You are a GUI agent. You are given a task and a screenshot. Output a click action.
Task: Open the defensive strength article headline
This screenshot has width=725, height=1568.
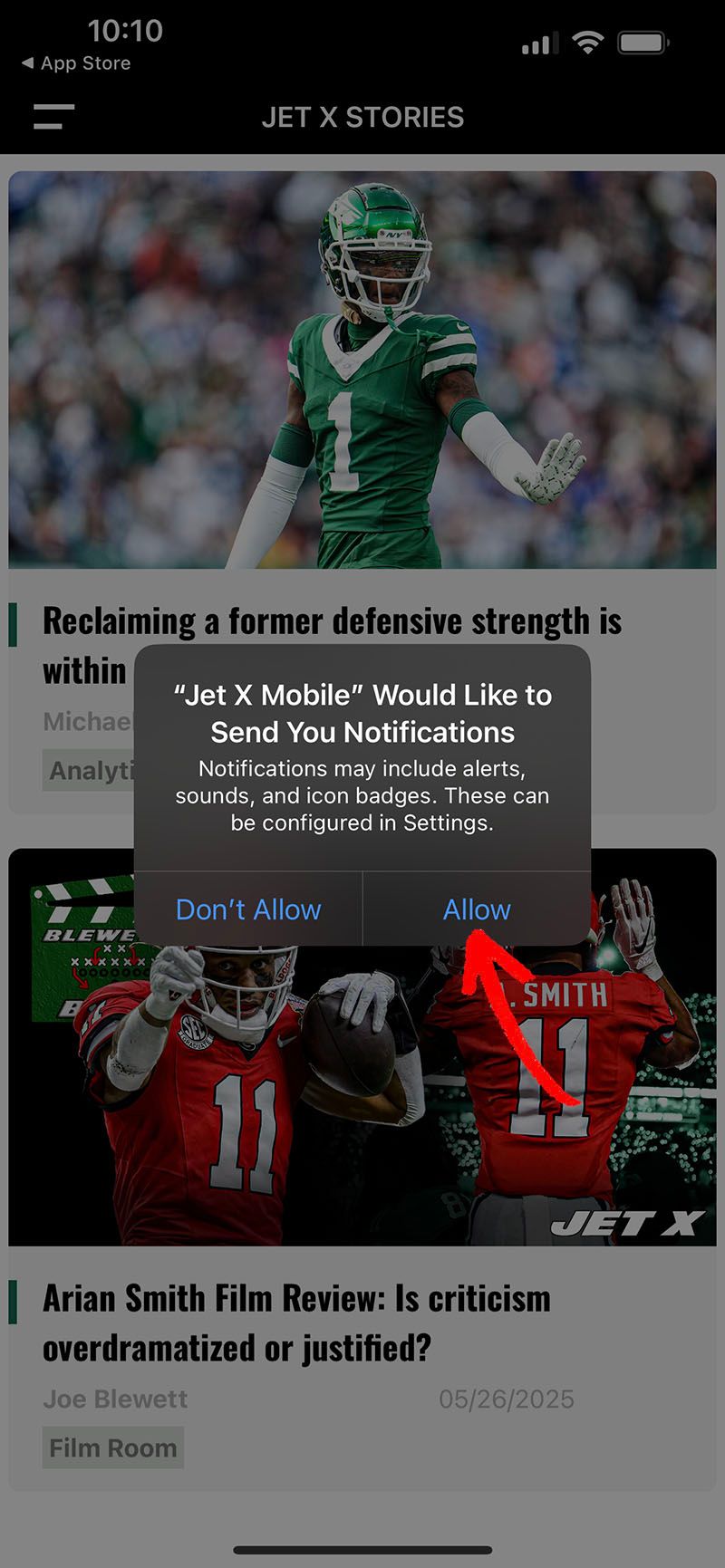pyautogui.click(x=333, y=621)
